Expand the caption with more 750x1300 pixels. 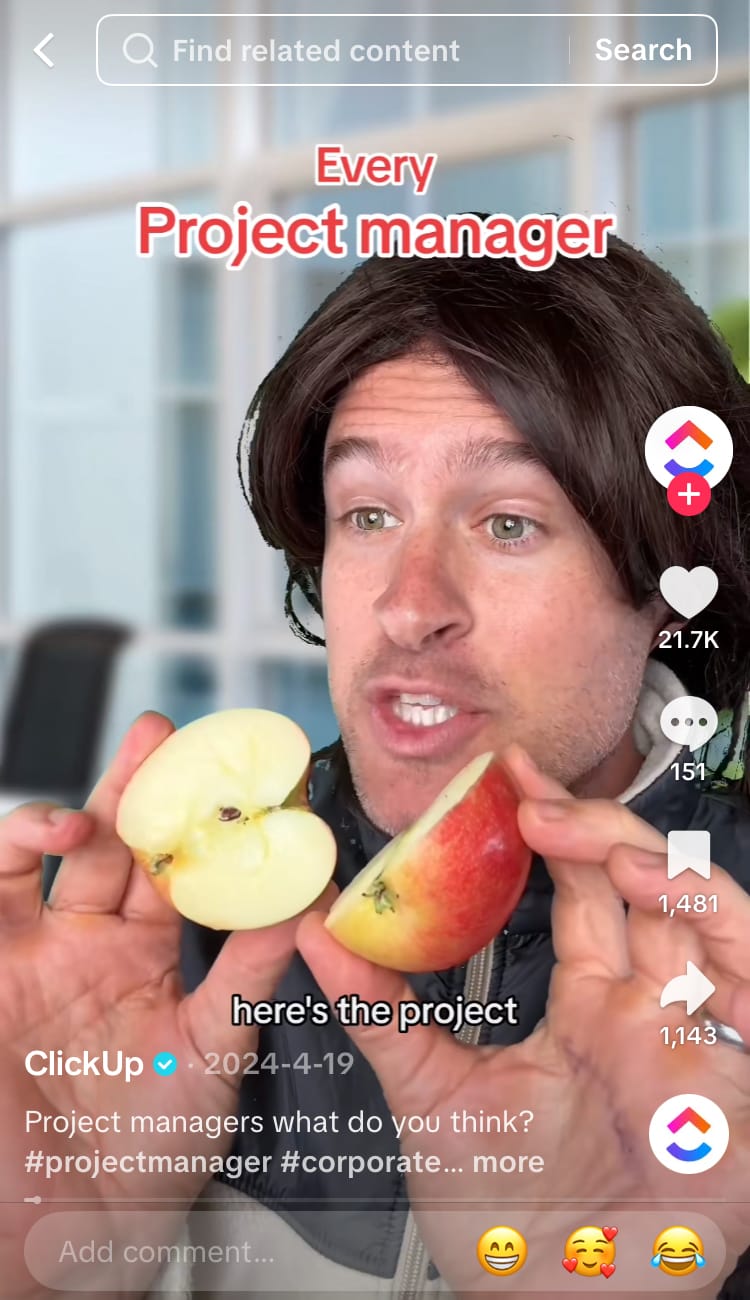508,1162
